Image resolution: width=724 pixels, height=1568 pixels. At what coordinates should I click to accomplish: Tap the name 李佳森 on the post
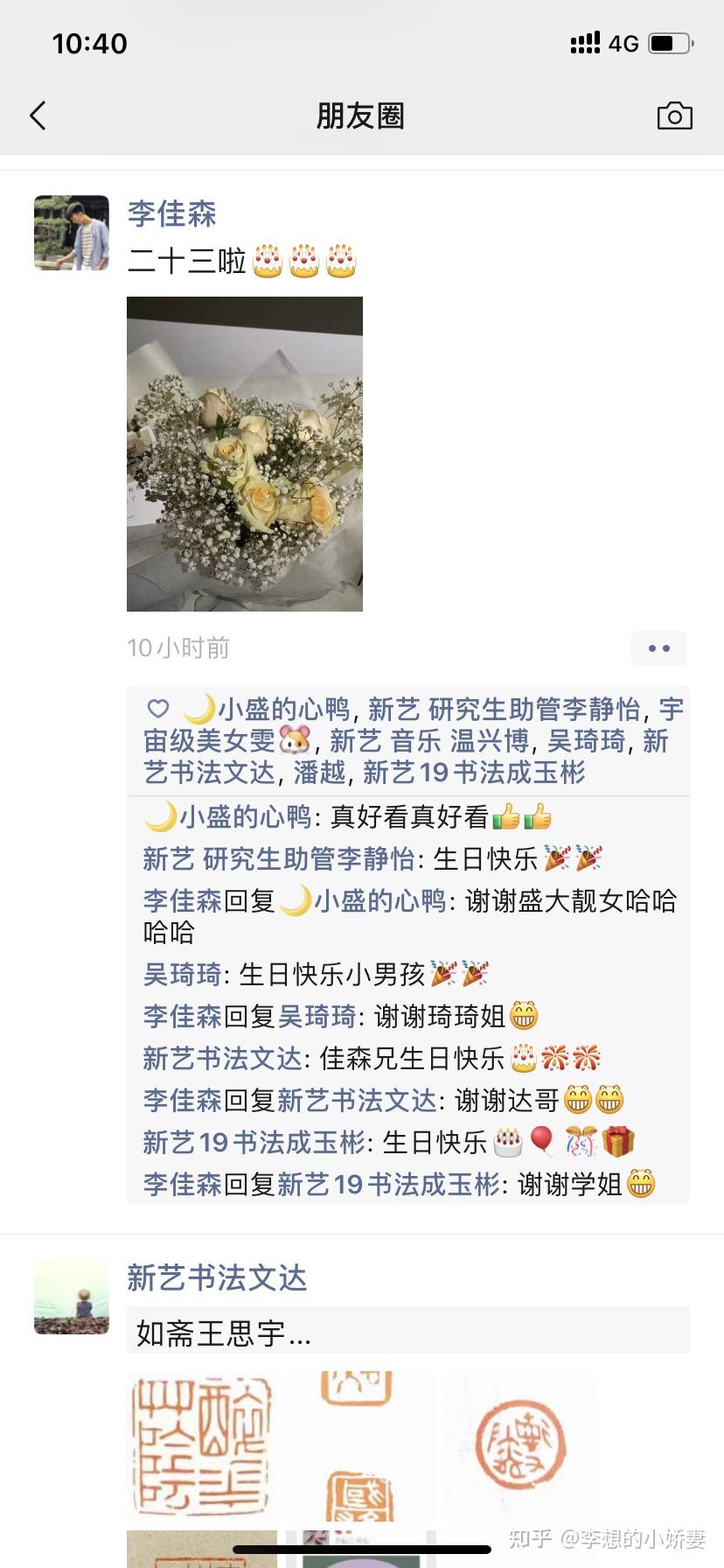tap(171, 213)
